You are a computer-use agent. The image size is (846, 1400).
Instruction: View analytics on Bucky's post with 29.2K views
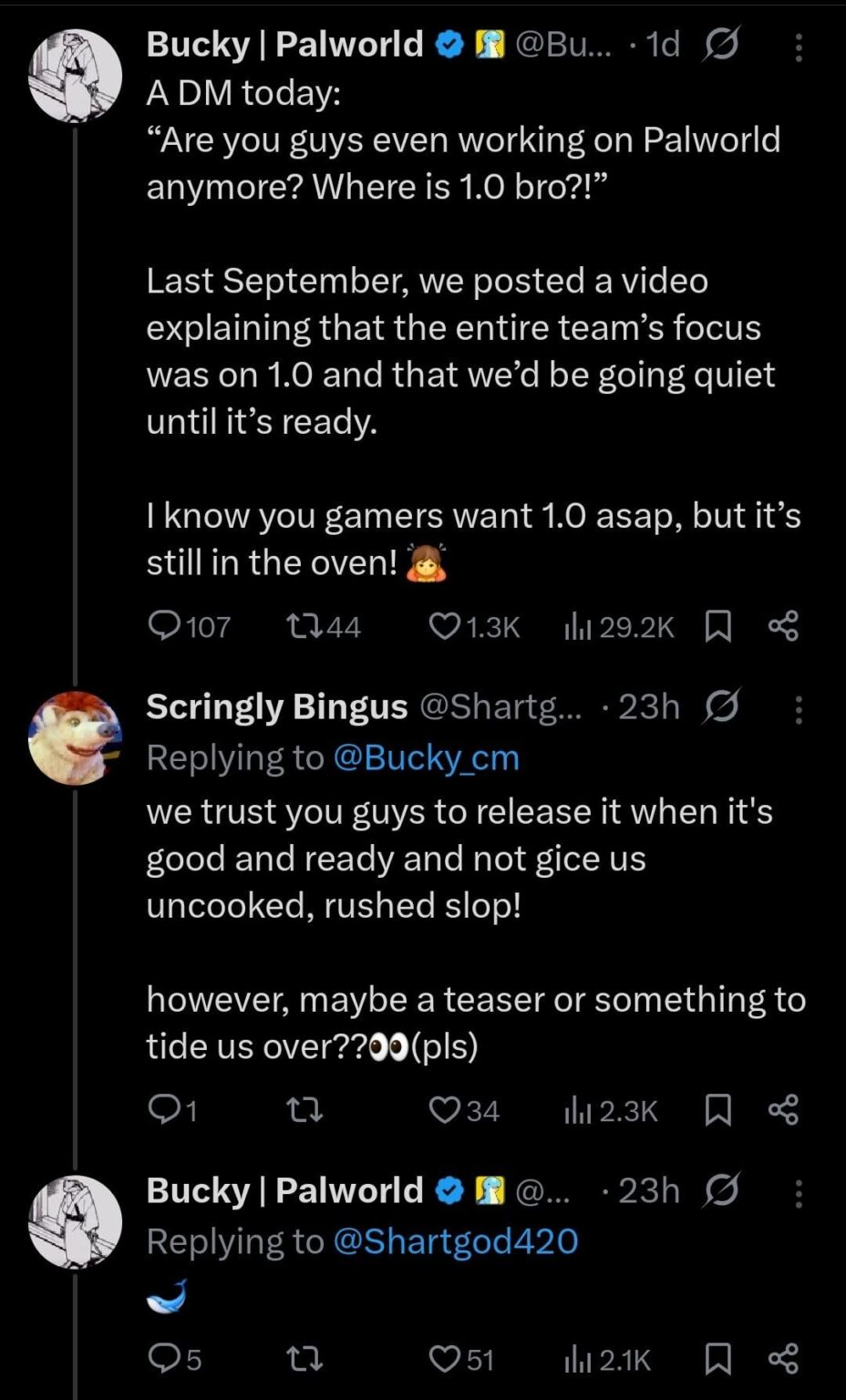[x=579, y=625]
